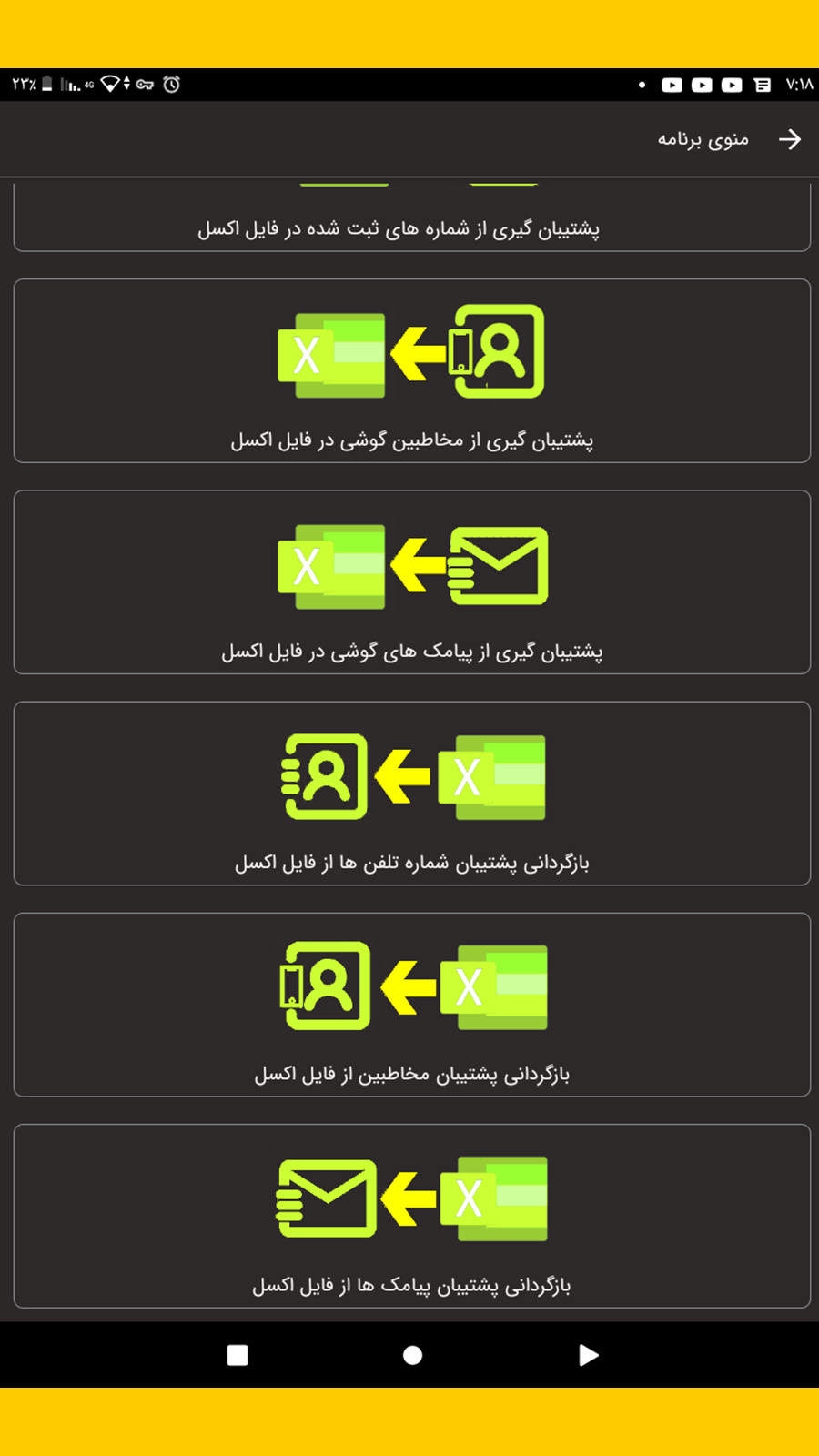Select پشتیبان گیری از مخاطبین گوشی در فایل اکسل
Image resolution: width=819 pixels, height=1456 pixels.
click(x=411, y=370)
